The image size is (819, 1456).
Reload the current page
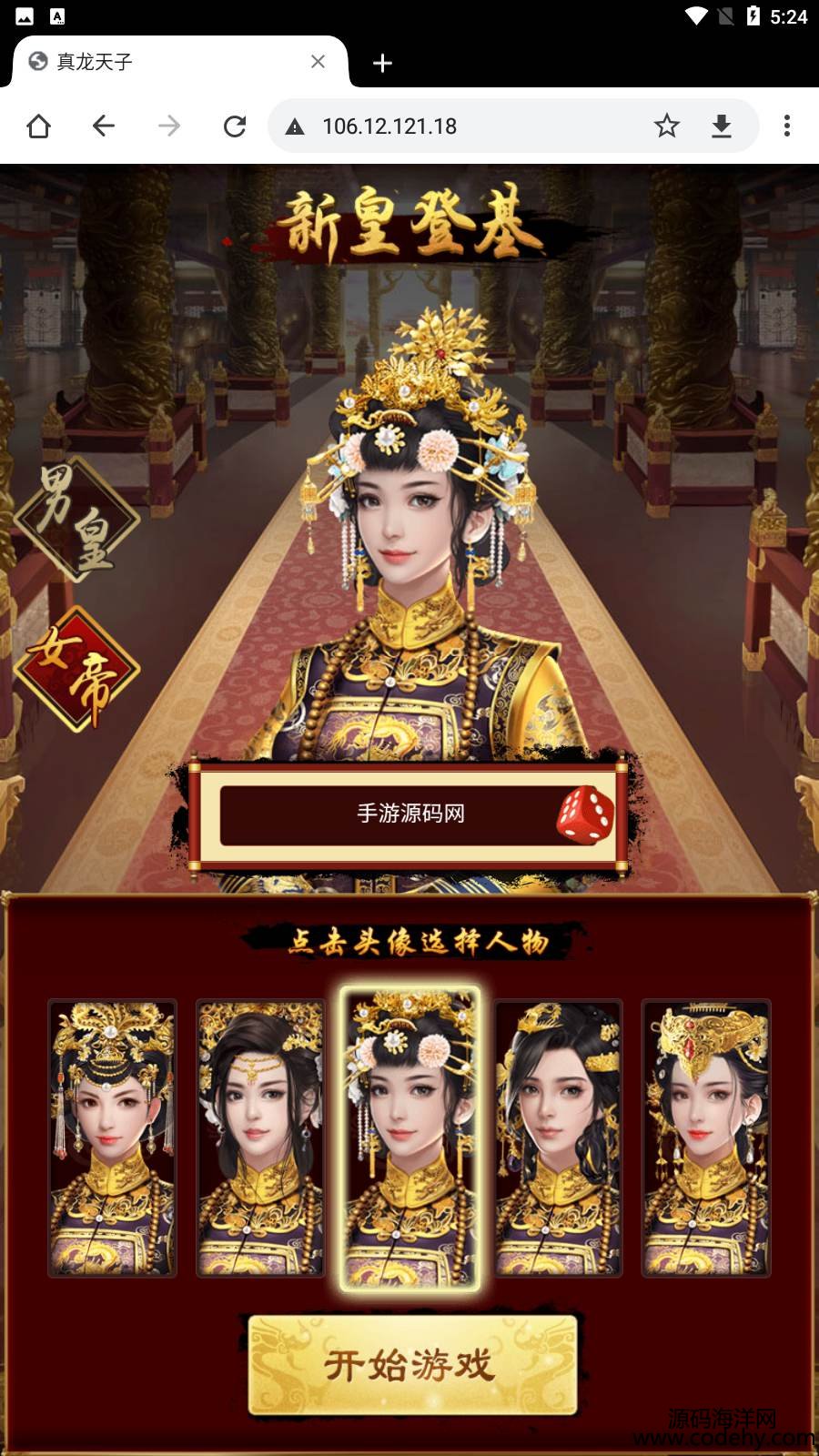coord(235,126)
